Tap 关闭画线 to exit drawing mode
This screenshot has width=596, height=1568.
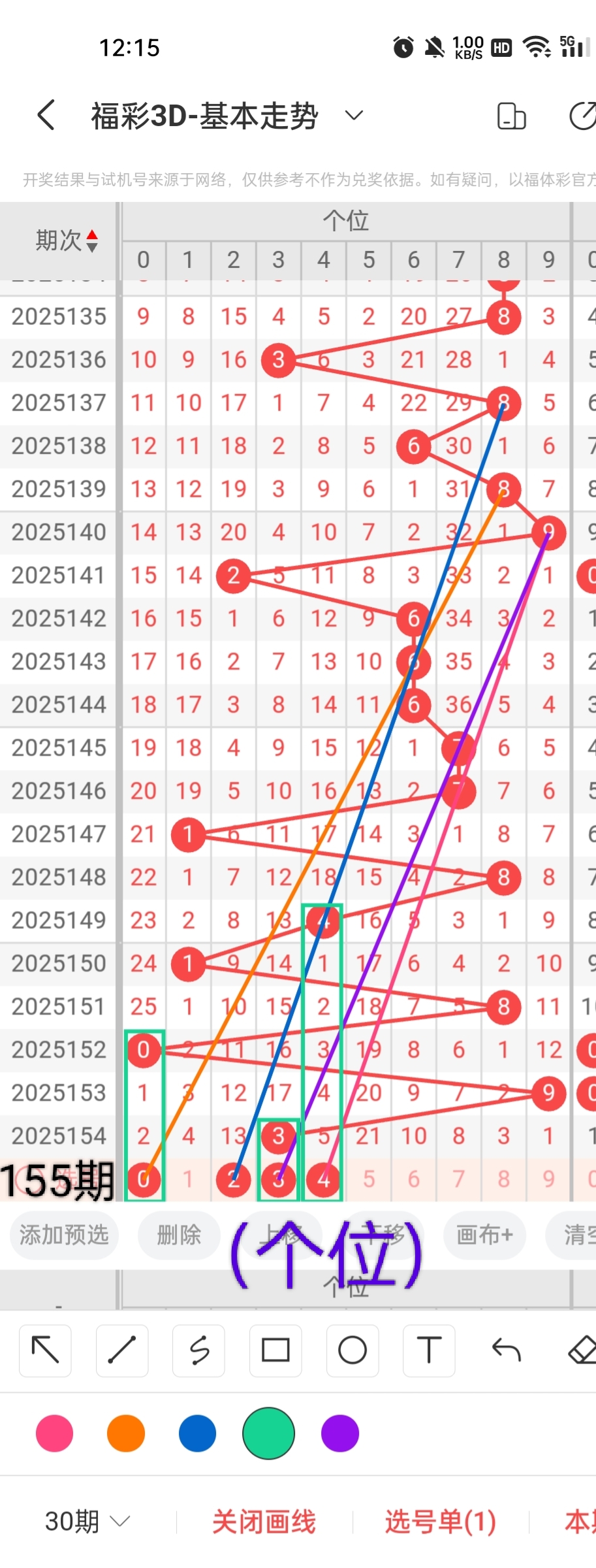(264, 1522)
